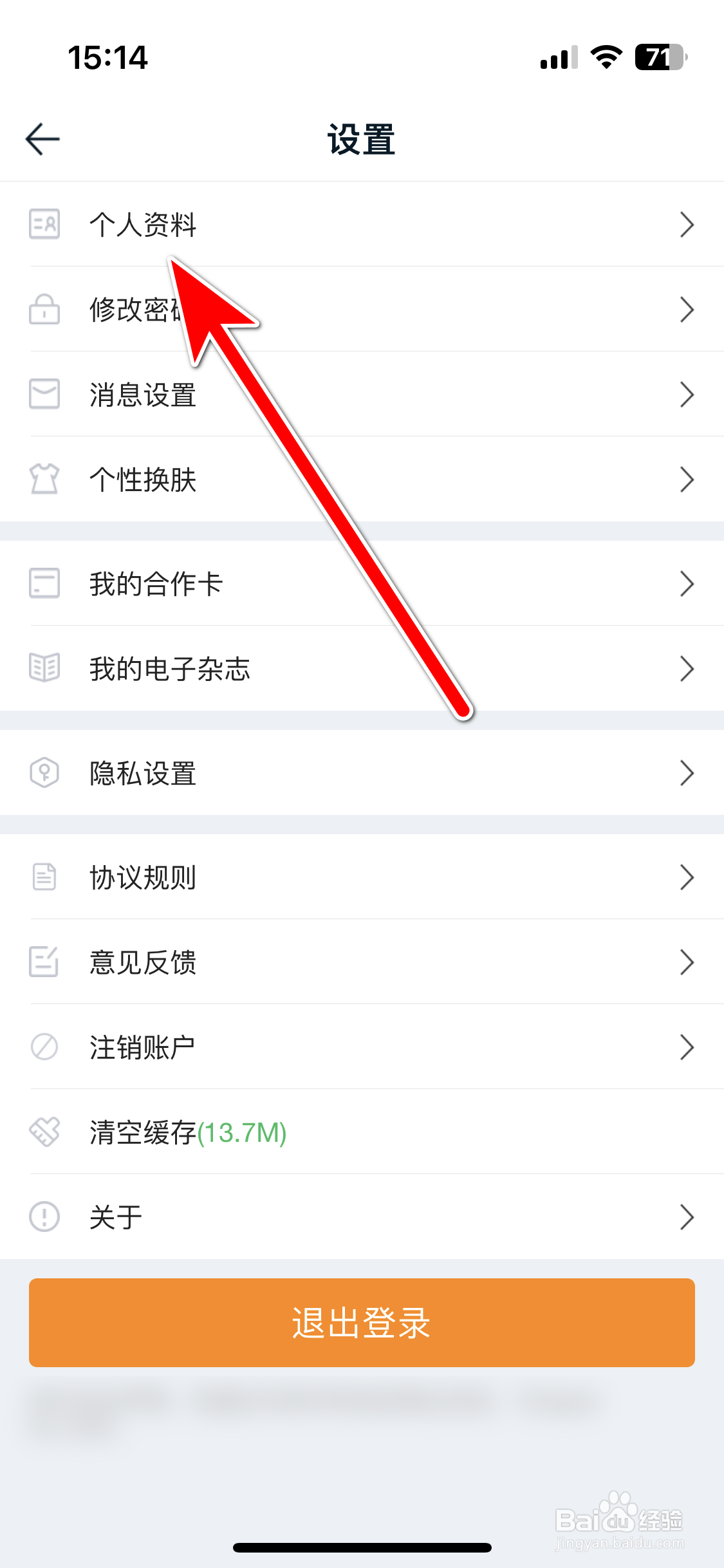Select the 我的电子杂志 magazine icon
This screenshot has width=724, height=1568.
point(43,668)
